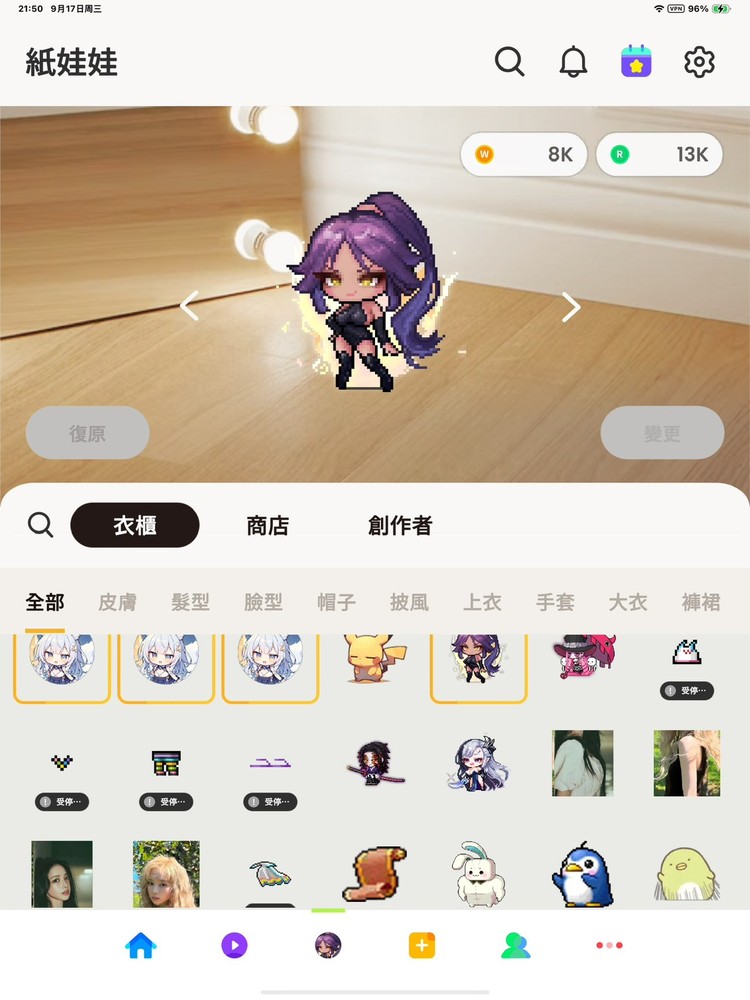Open the three-dots more tab
The image size is (750, 1000).
point(609,945)
